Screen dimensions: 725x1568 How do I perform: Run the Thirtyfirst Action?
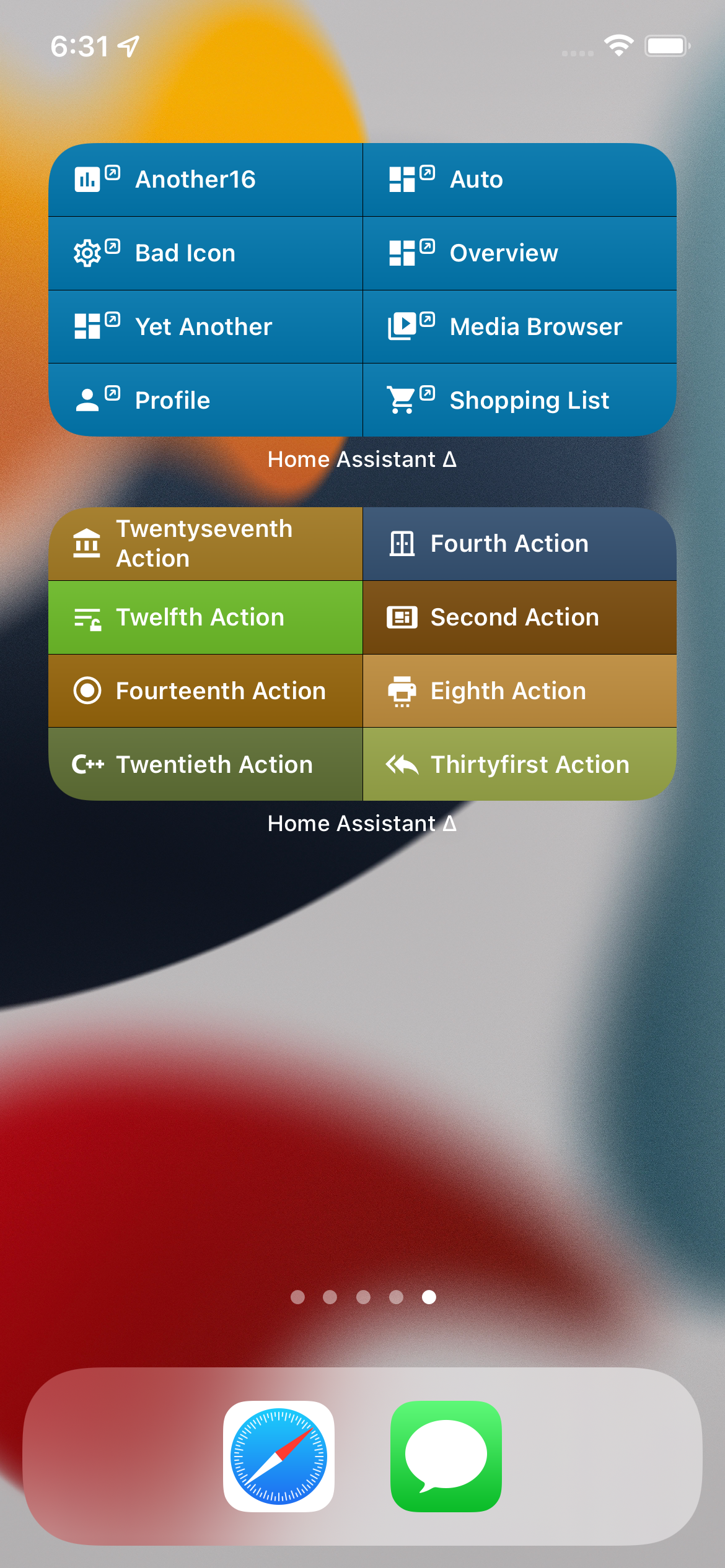click(x=519, y=764)
